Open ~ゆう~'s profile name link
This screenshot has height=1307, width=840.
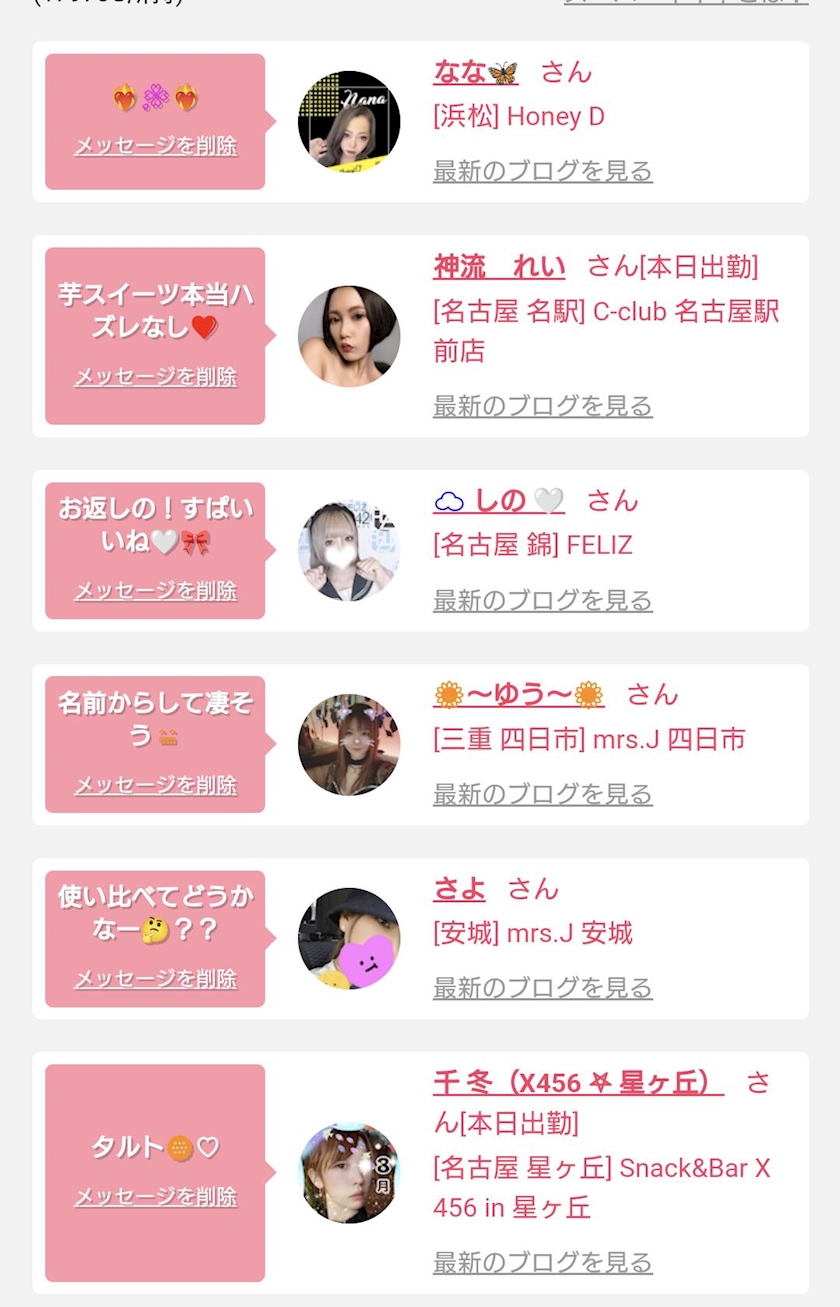519,695
